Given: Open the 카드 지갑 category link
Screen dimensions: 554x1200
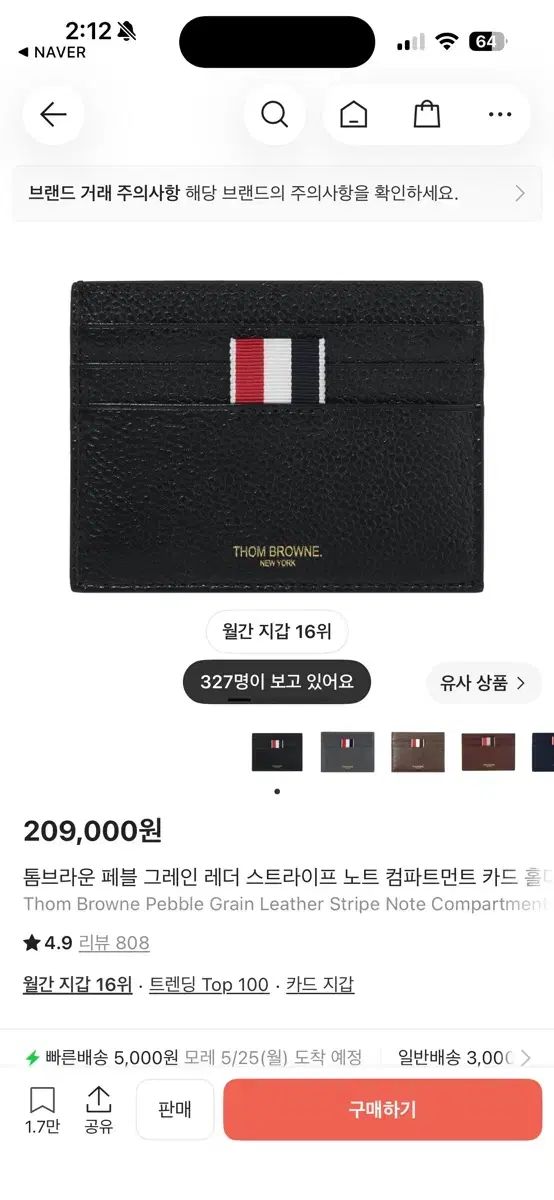Looking at the screenshot, I should 320,984.
